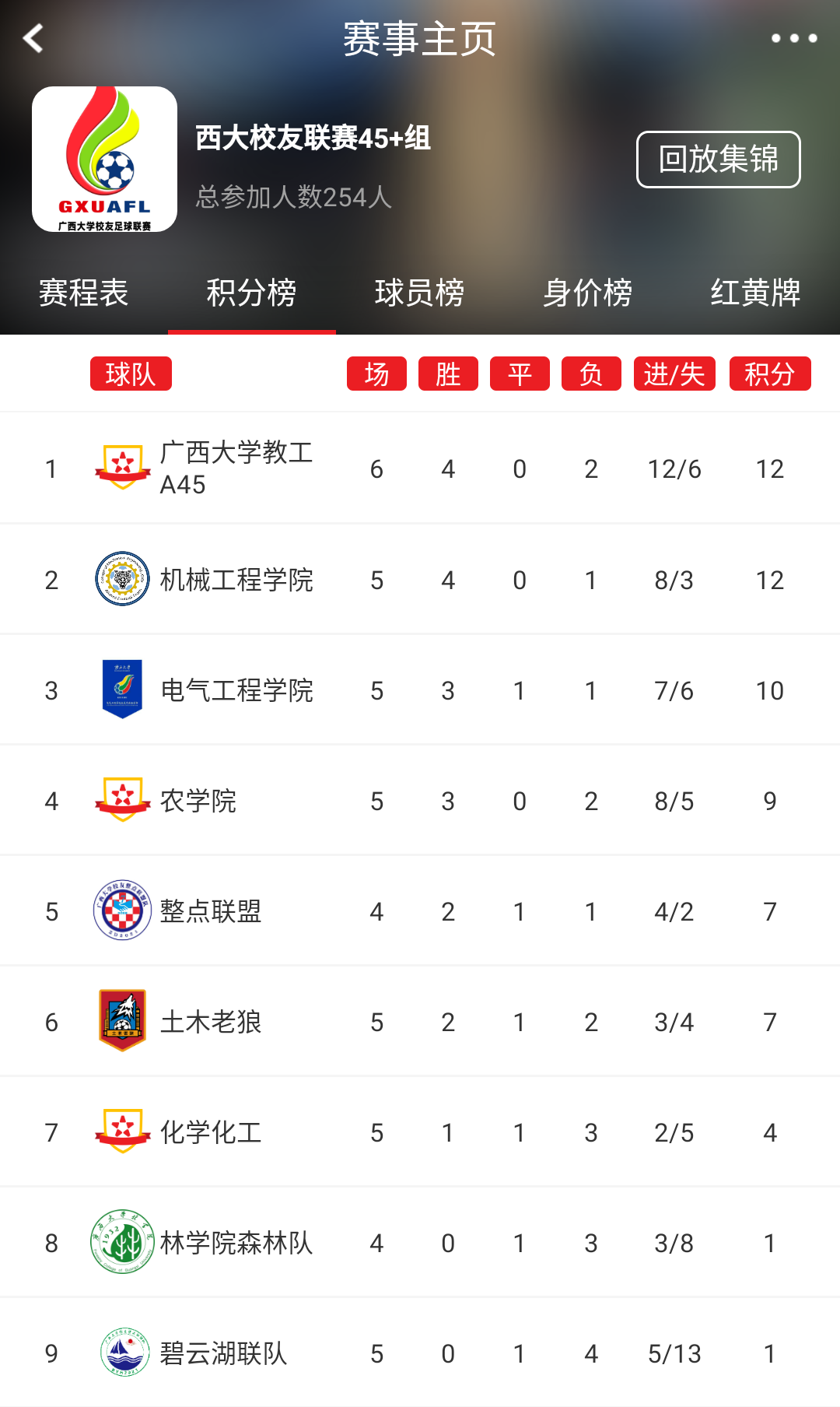View team 整点联盟
Image resolution: width=840 pixels, height=1407 pixels.
[210, 911]
